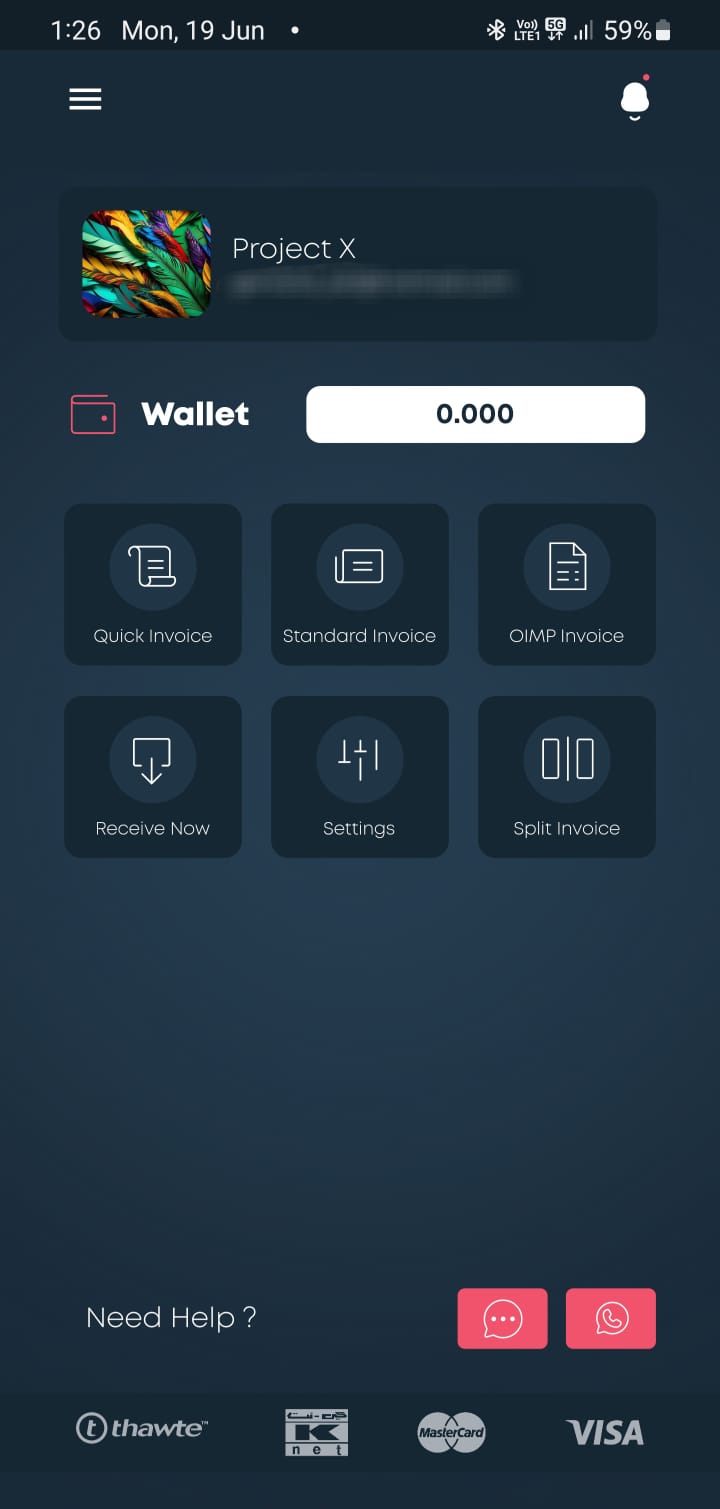Viewport: 720px width, 1509px height.
Task: Go to Settings
Action: 359,777
